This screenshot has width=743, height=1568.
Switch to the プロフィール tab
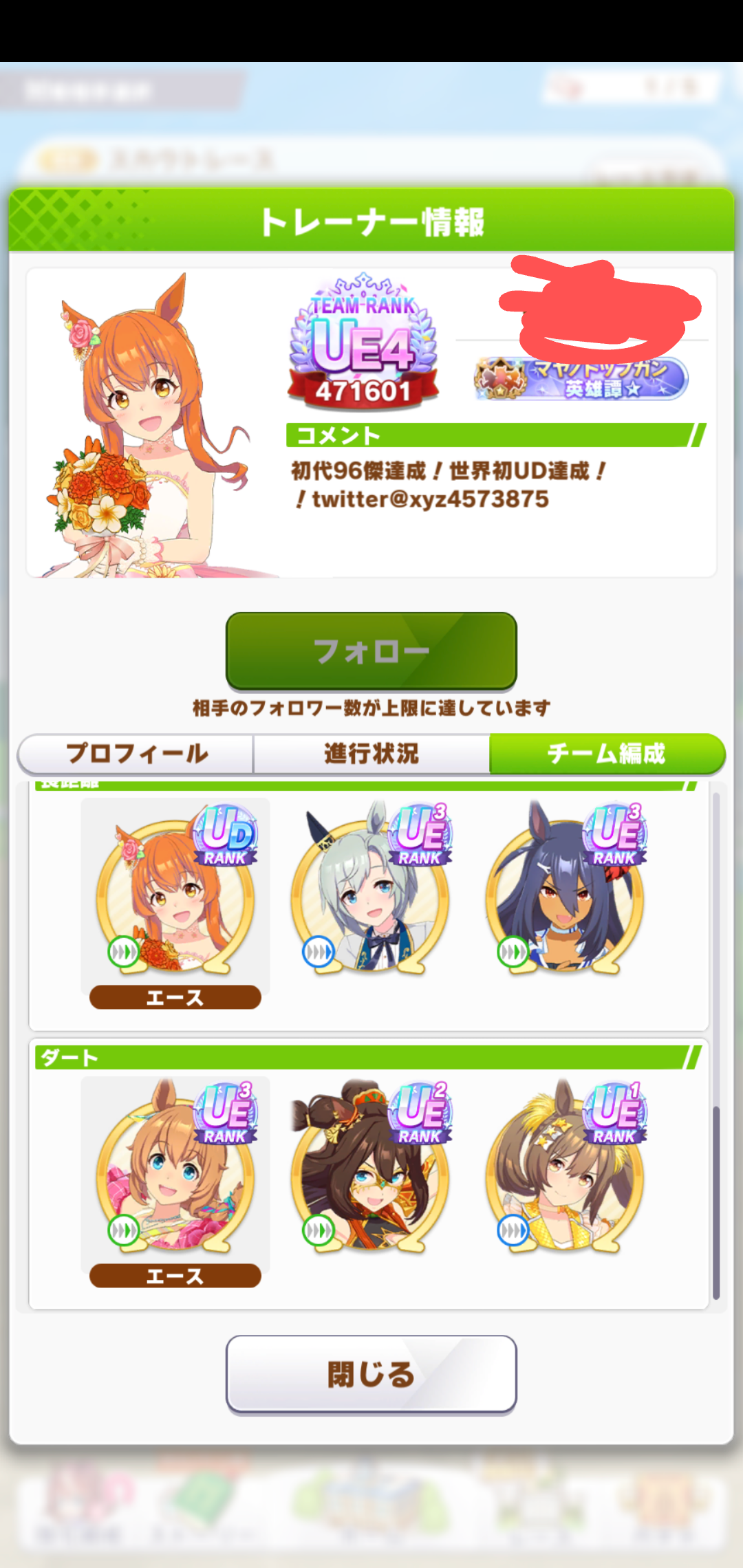[136, 754]
